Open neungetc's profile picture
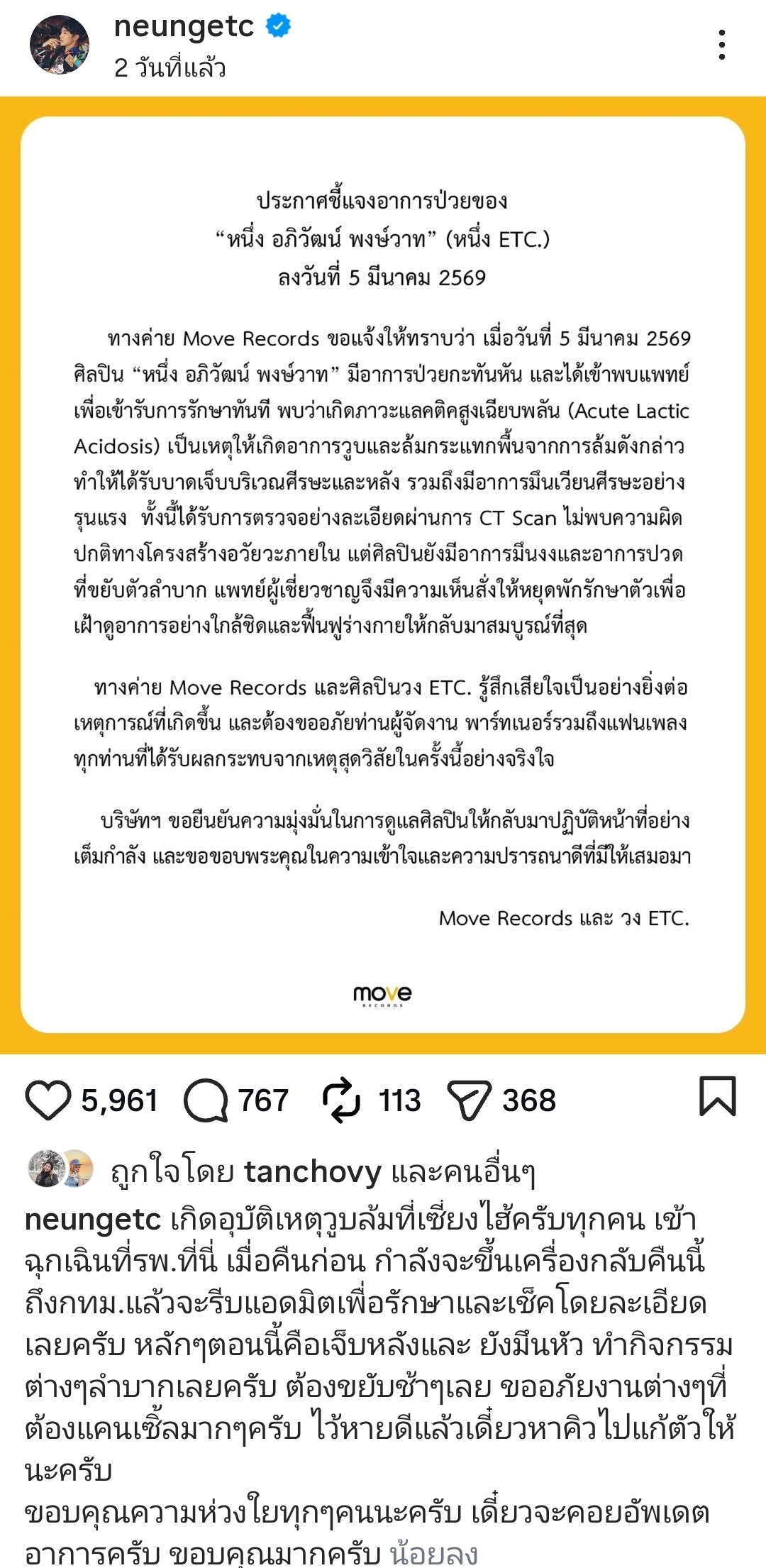766x1568 pixels. tap(60, 45)
